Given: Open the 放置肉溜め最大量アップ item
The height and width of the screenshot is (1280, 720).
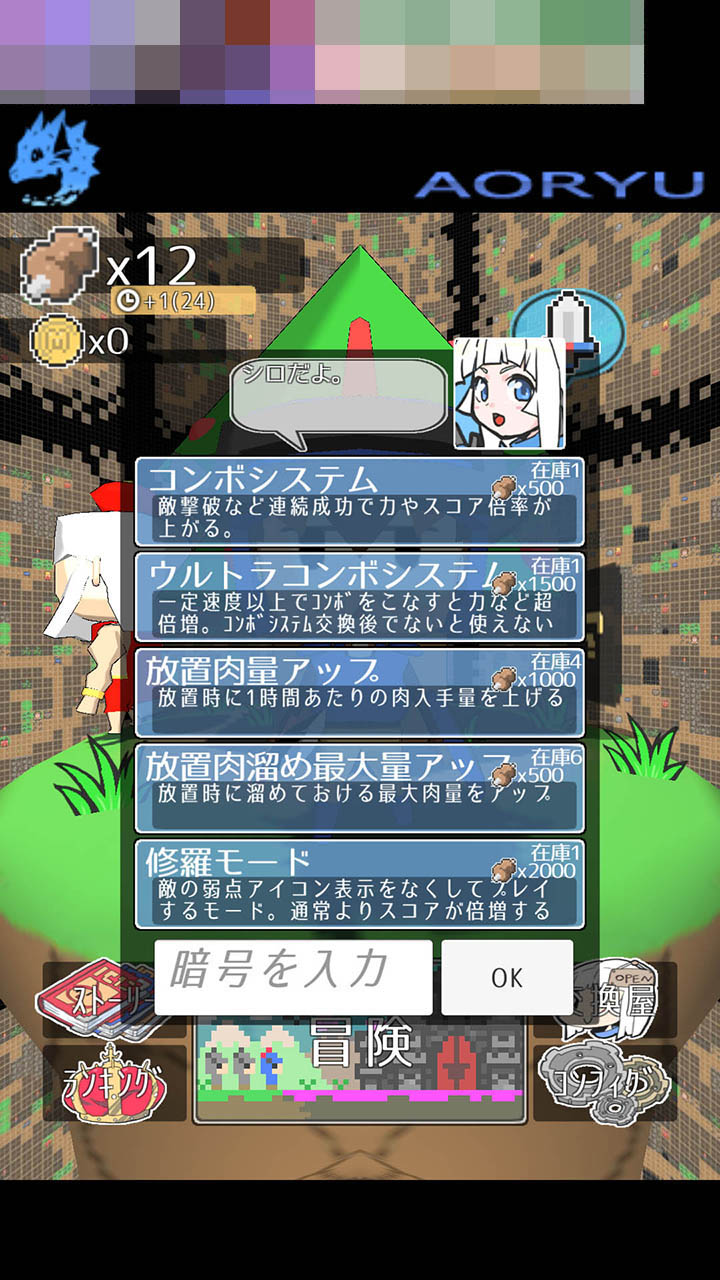Looking at the screenshot, I should (x=359, y=788).
